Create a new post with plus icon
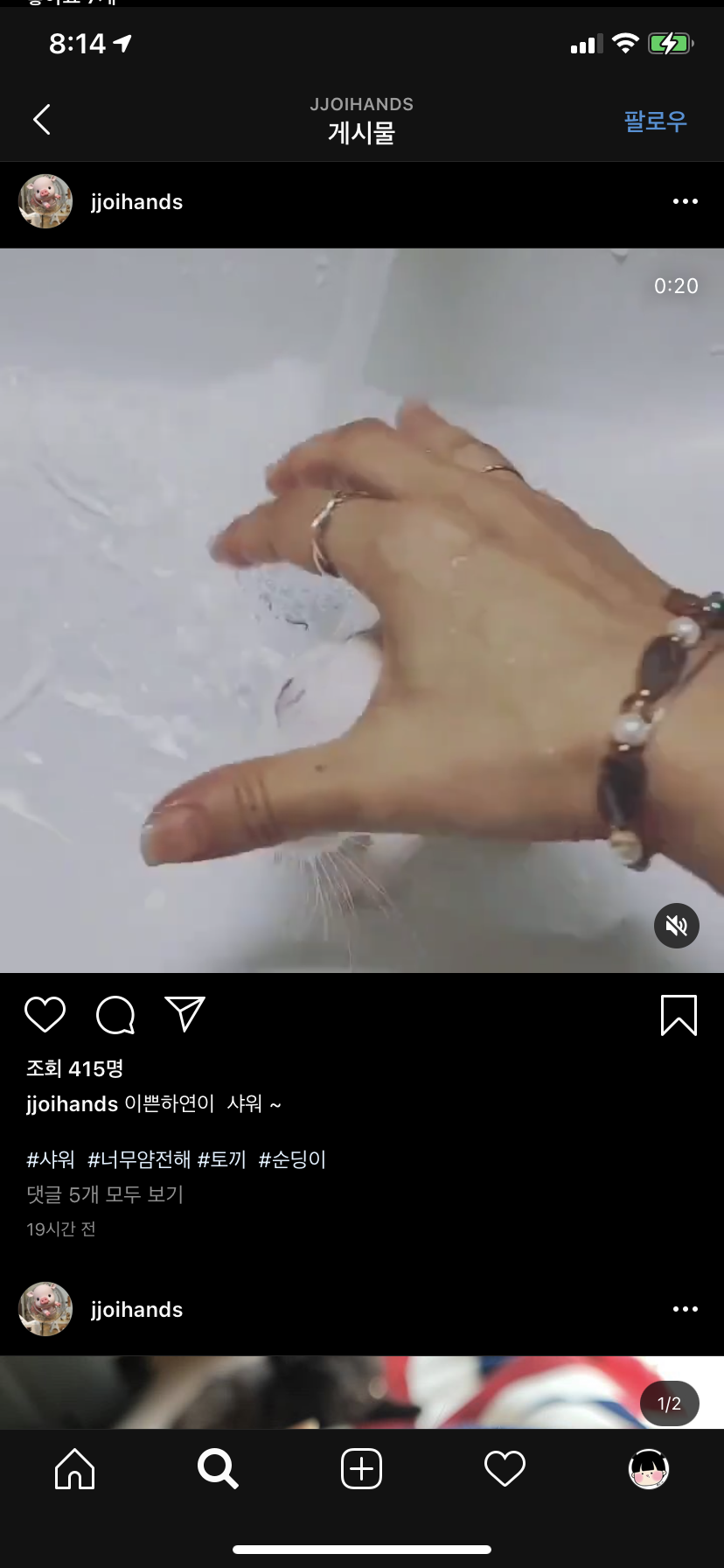 pos(361,1469)
